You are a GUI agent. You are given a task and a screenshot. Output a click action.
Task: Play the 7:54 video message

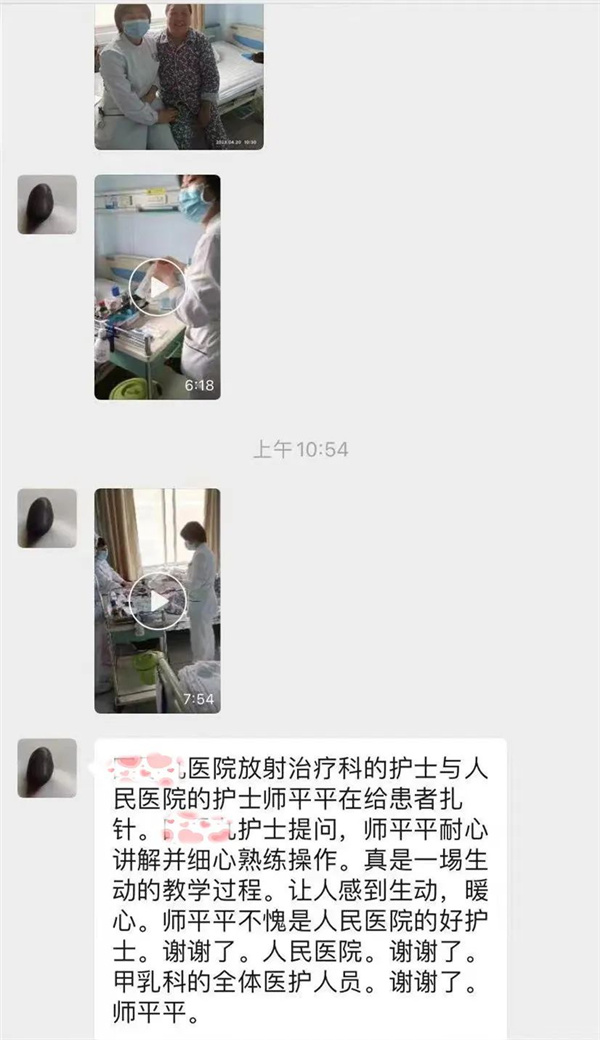pyautogui.click(x=158, y=600)
